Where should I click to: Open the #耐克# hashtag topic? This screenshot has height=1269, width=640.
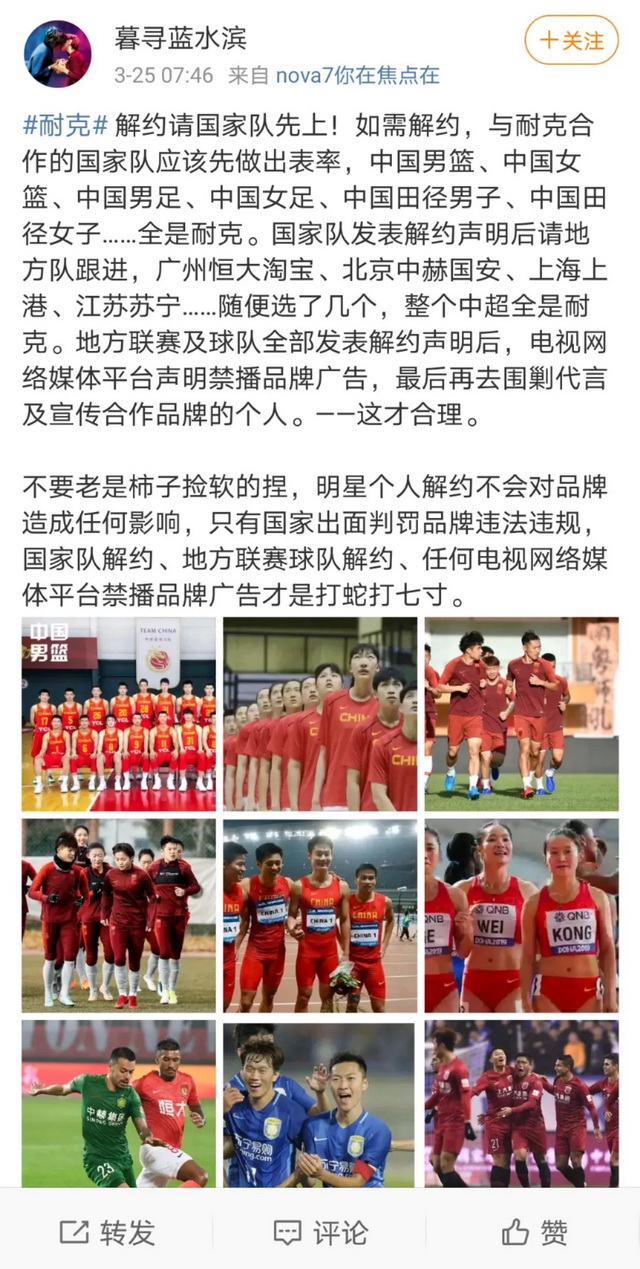pyautogui.click(x=64, y=126)
